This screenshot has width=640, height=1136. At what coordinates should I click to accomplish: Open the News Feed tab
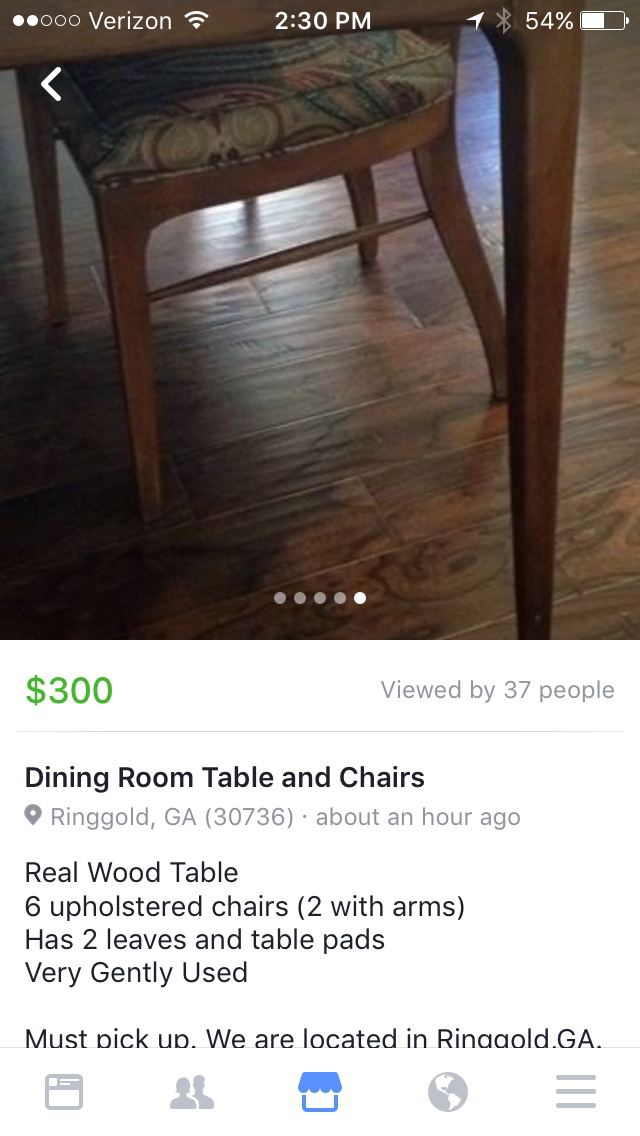click(x=64, y=1091)
